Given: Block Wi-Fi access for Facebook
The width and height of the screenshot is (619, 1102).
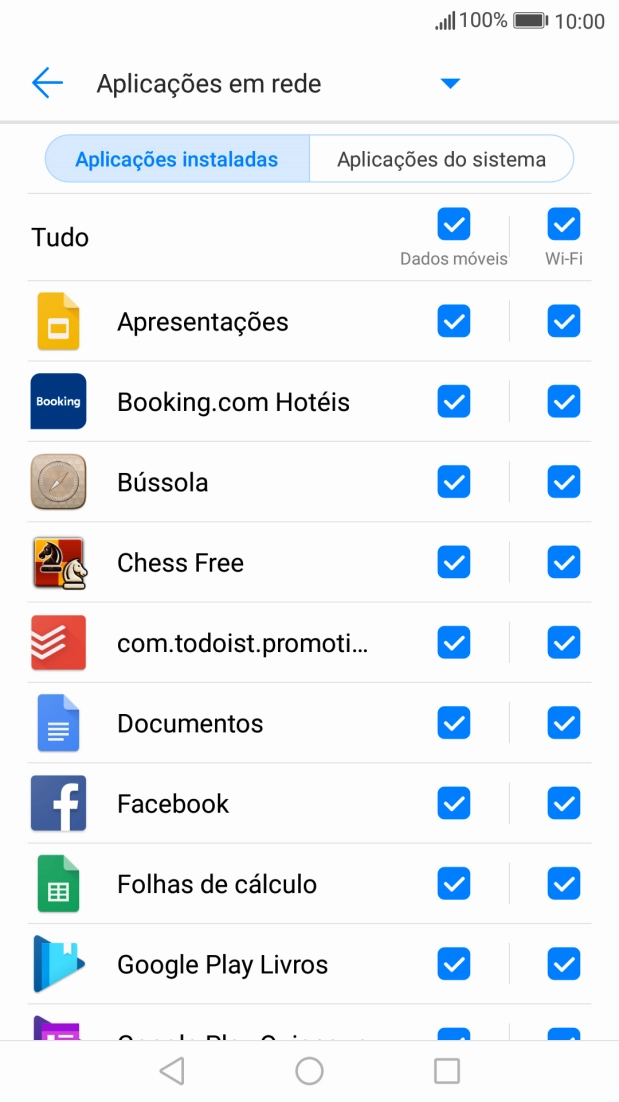Looking at the screenshot, I should (564, 803).
